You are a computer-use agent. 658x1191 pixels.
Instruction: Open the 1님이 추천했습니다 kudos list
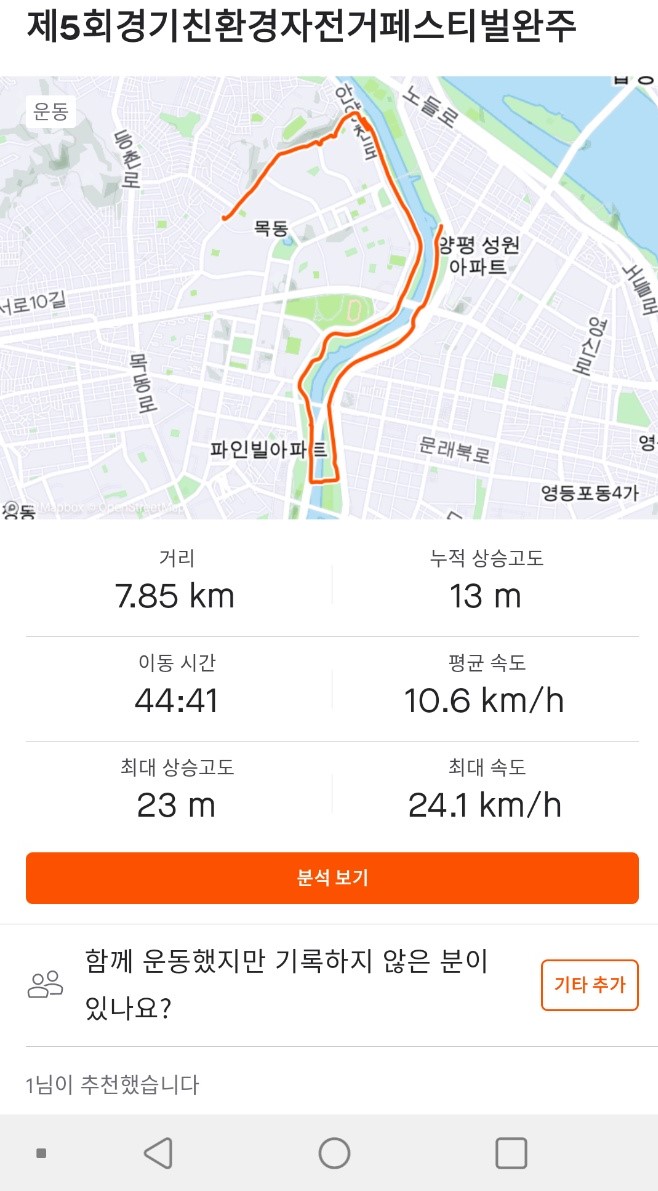113,1084
